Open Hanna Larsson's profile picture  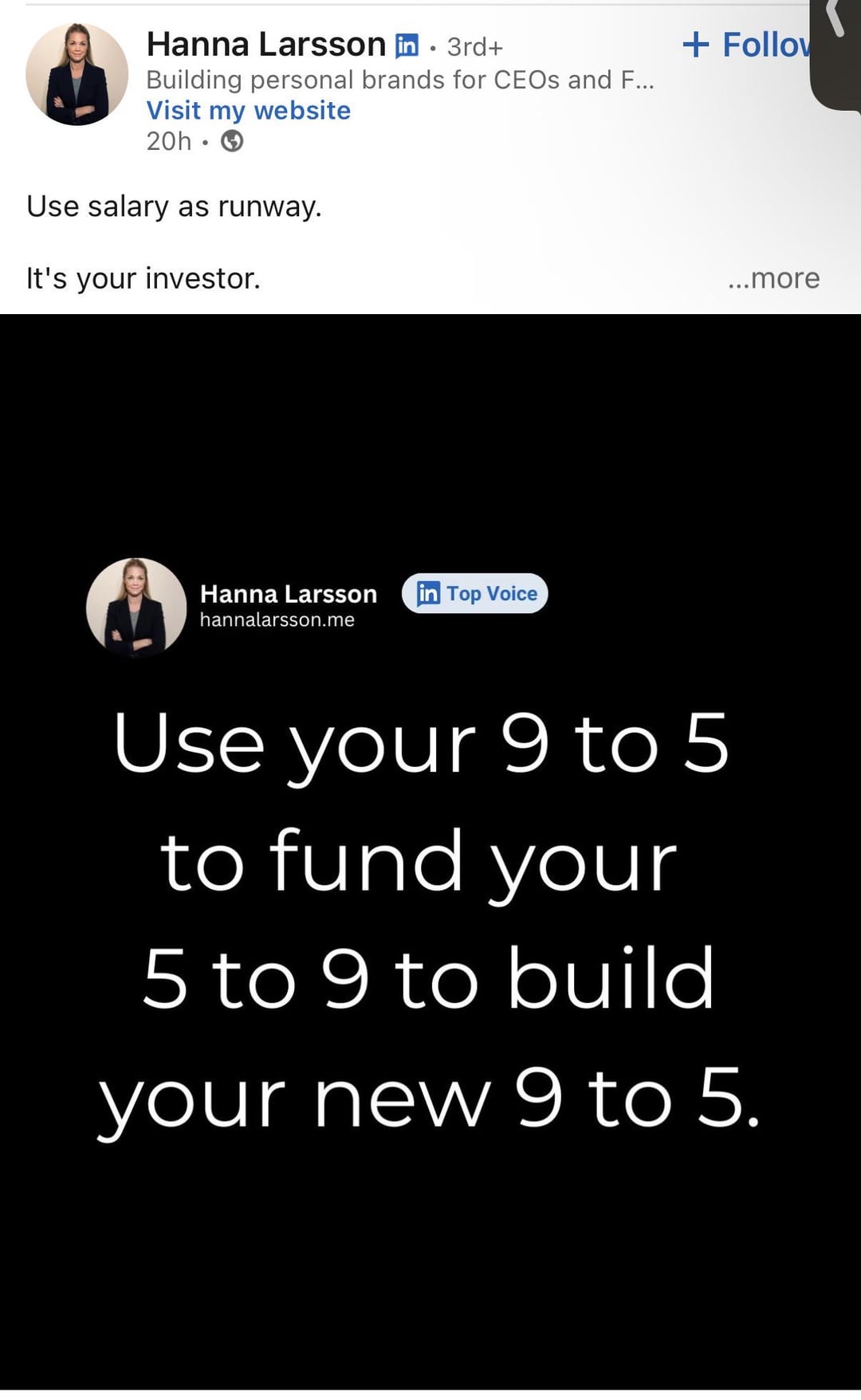pyautogui.click(x=77, y=74)
